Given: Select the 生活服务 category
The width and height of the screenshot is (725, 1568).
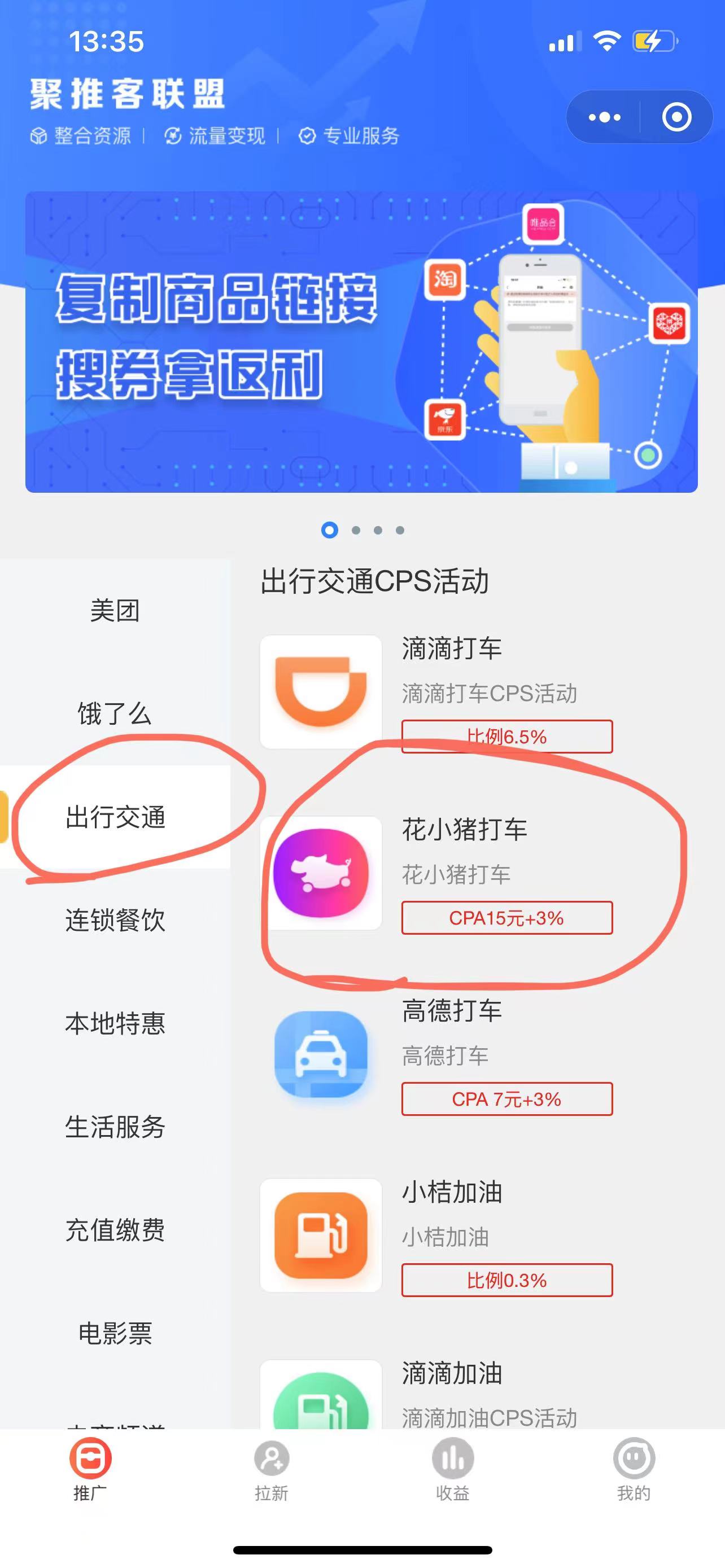Looking at the screenshot, I should (115, 1127).
